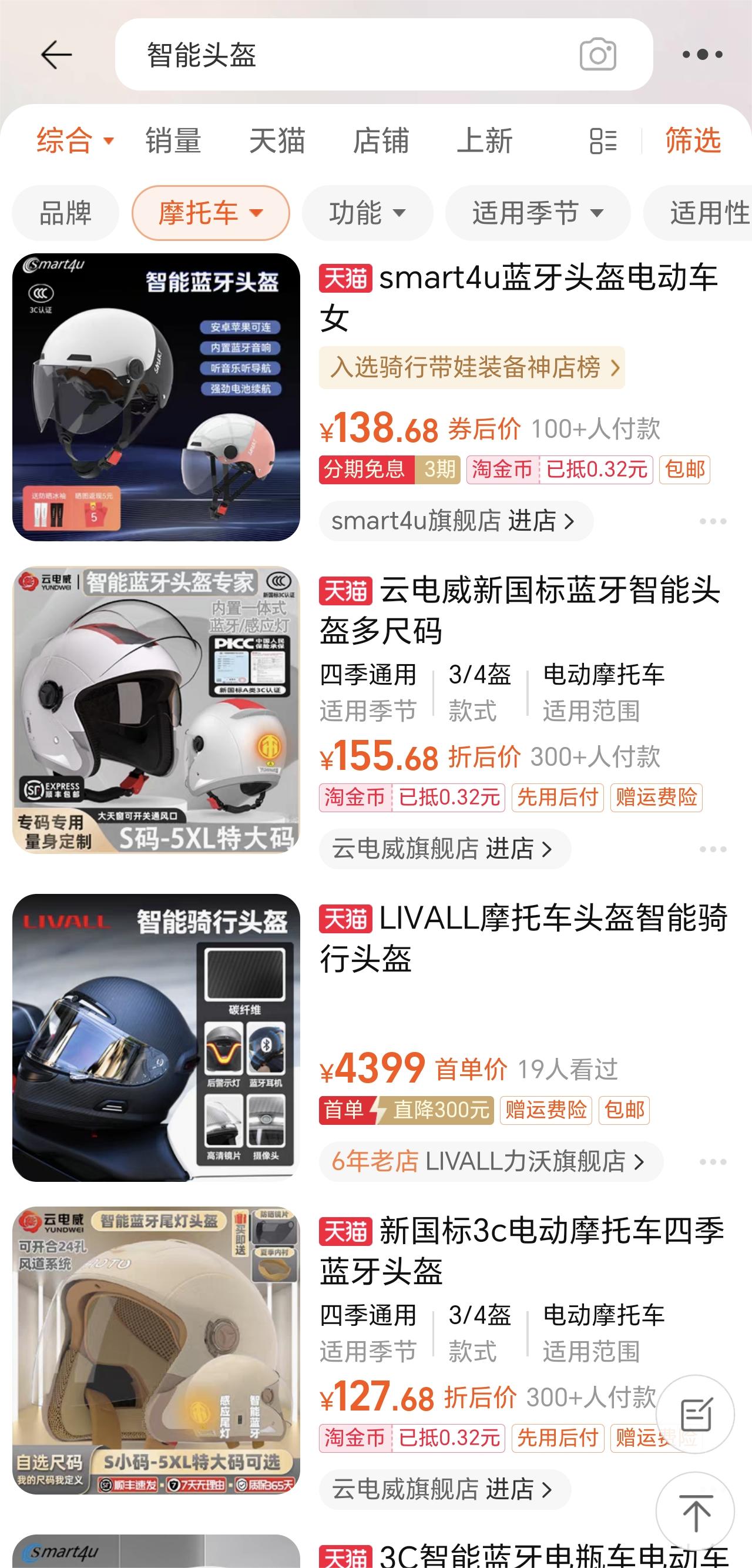Open the 适用季节 dropdown
Screen dimensions: 752x1568
[538, 213]
